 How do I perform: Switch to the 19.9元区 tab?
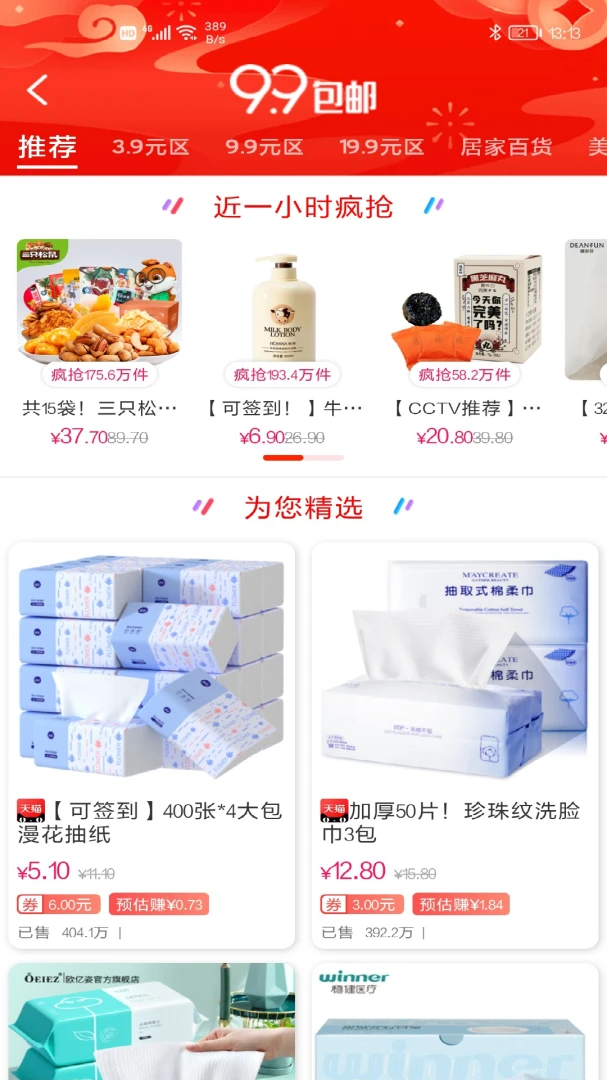381,147
